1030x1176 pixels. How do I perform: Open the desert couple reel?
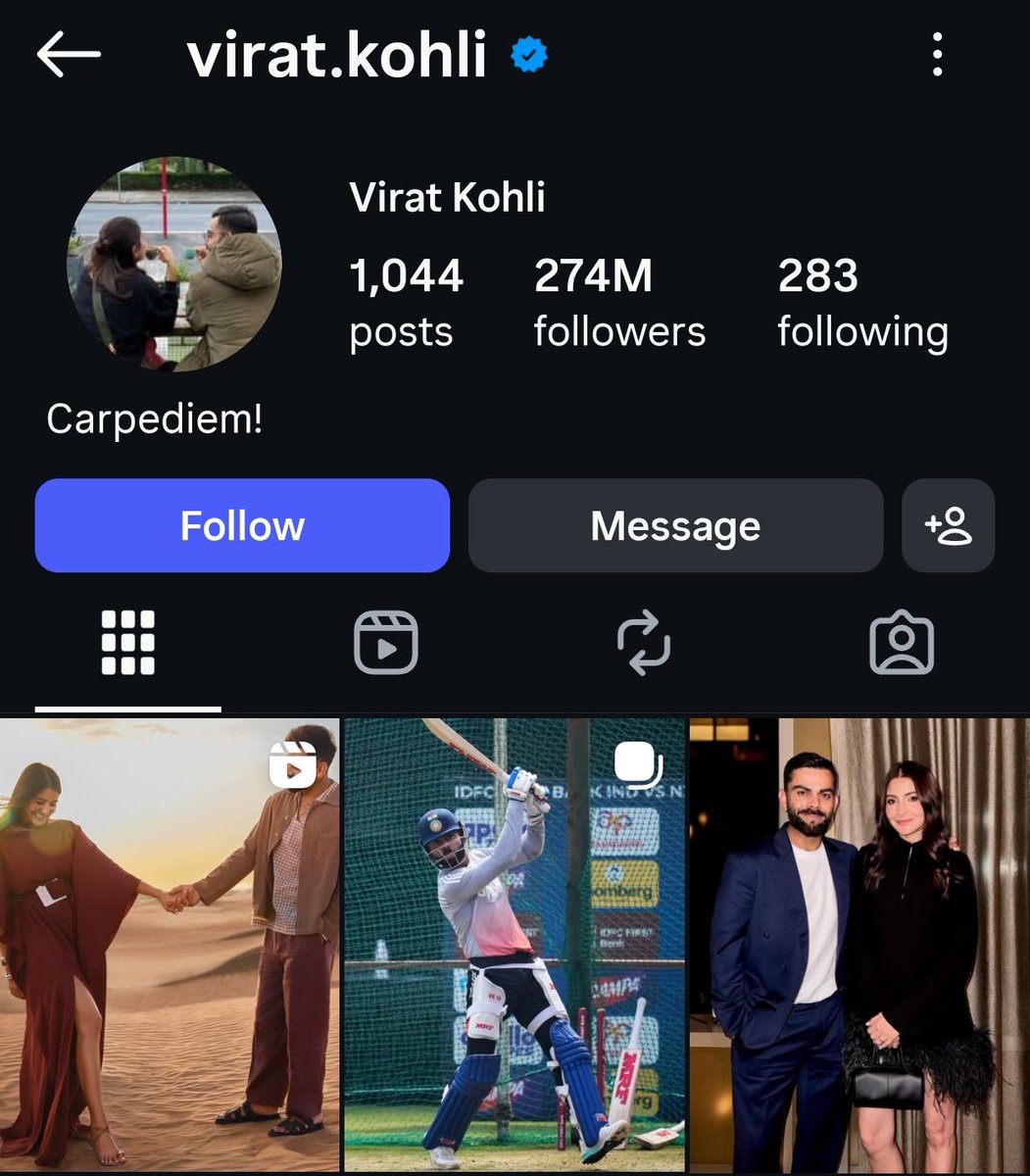point(170,945)
